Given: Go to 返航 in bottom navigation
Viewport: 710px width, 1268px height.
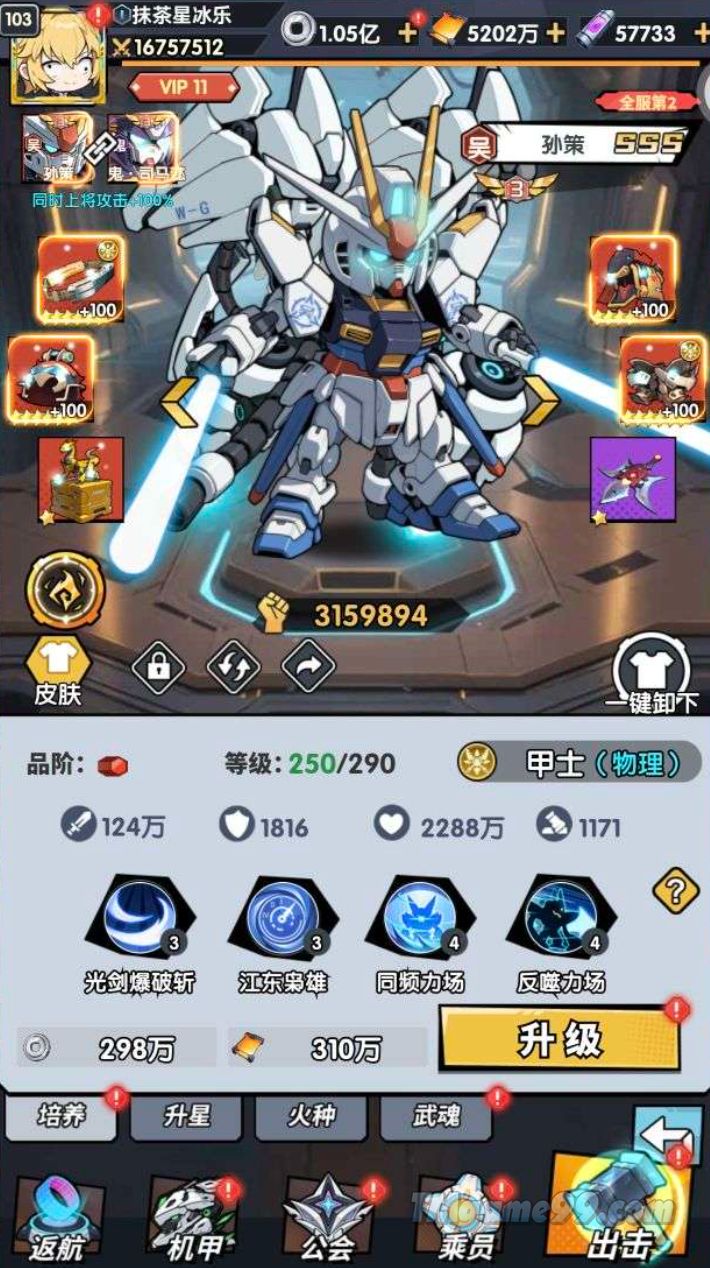Looking at the screenshot, I should tap(56, 1215).
